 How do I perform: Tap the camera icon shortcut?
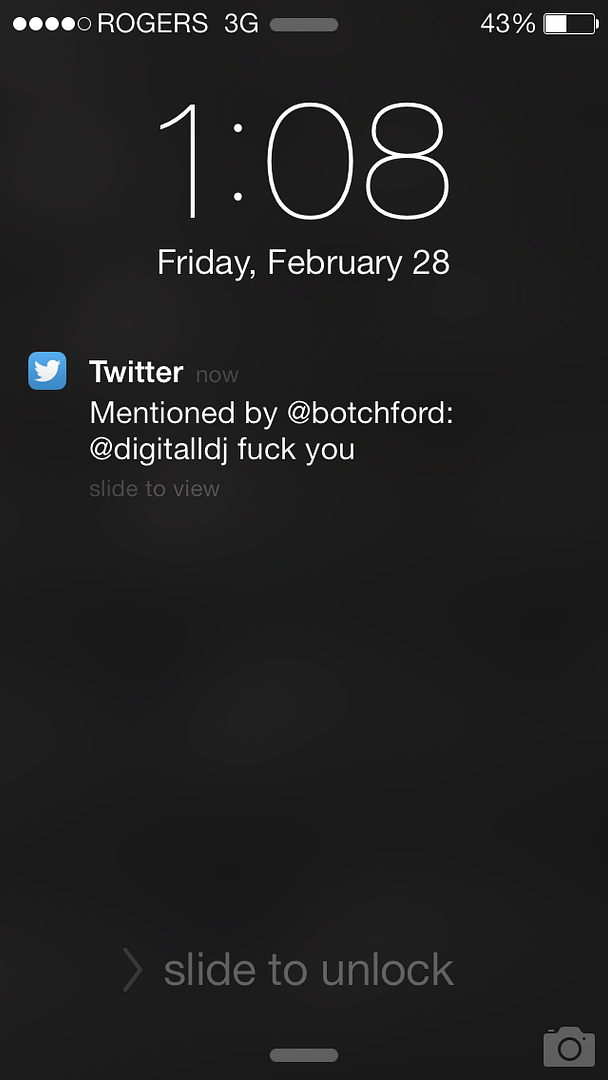[569, 1045]
